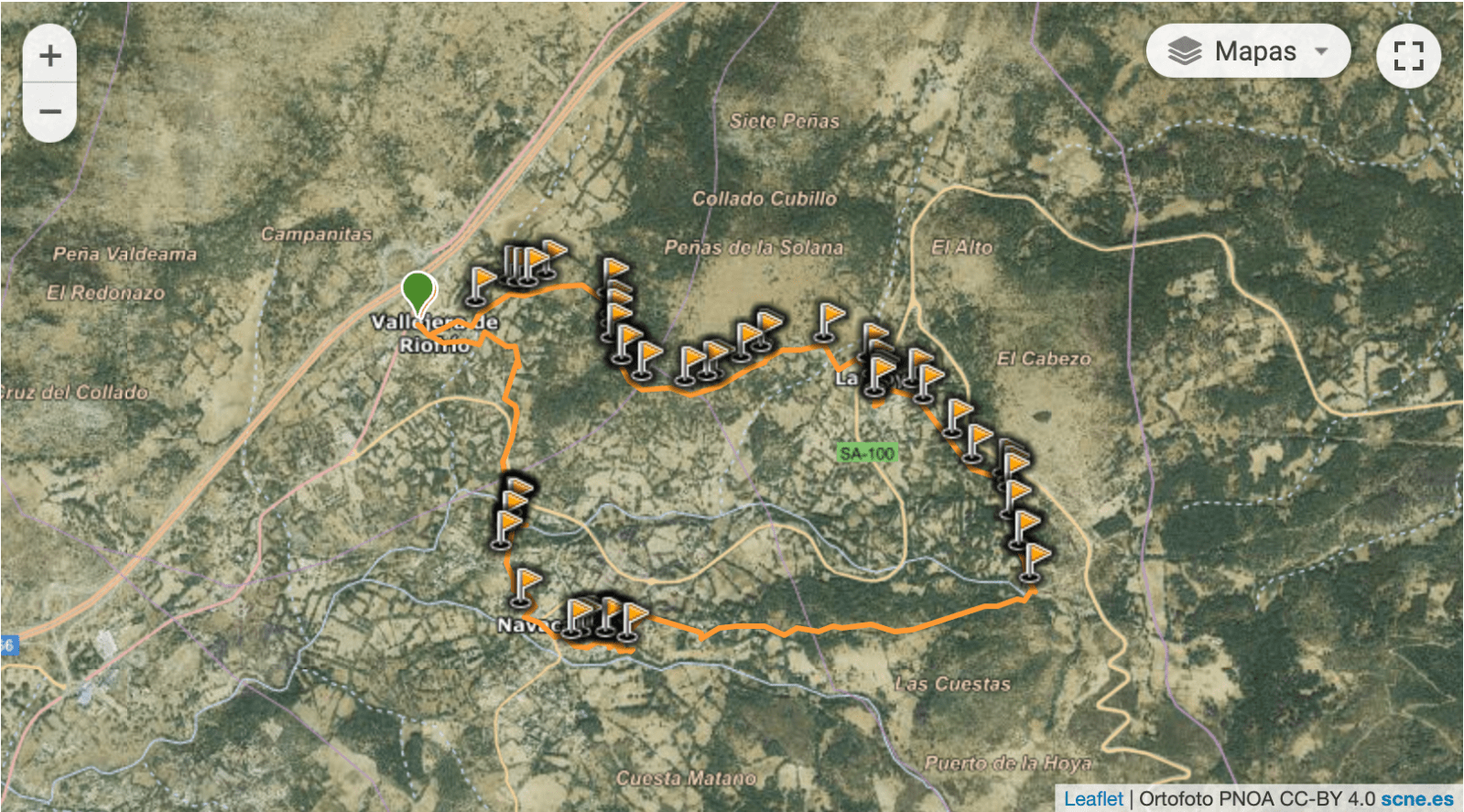This screenshot has width=1464, height=812.
Task: Open the Leaflet attribution link
Action: coord(1093,798)
